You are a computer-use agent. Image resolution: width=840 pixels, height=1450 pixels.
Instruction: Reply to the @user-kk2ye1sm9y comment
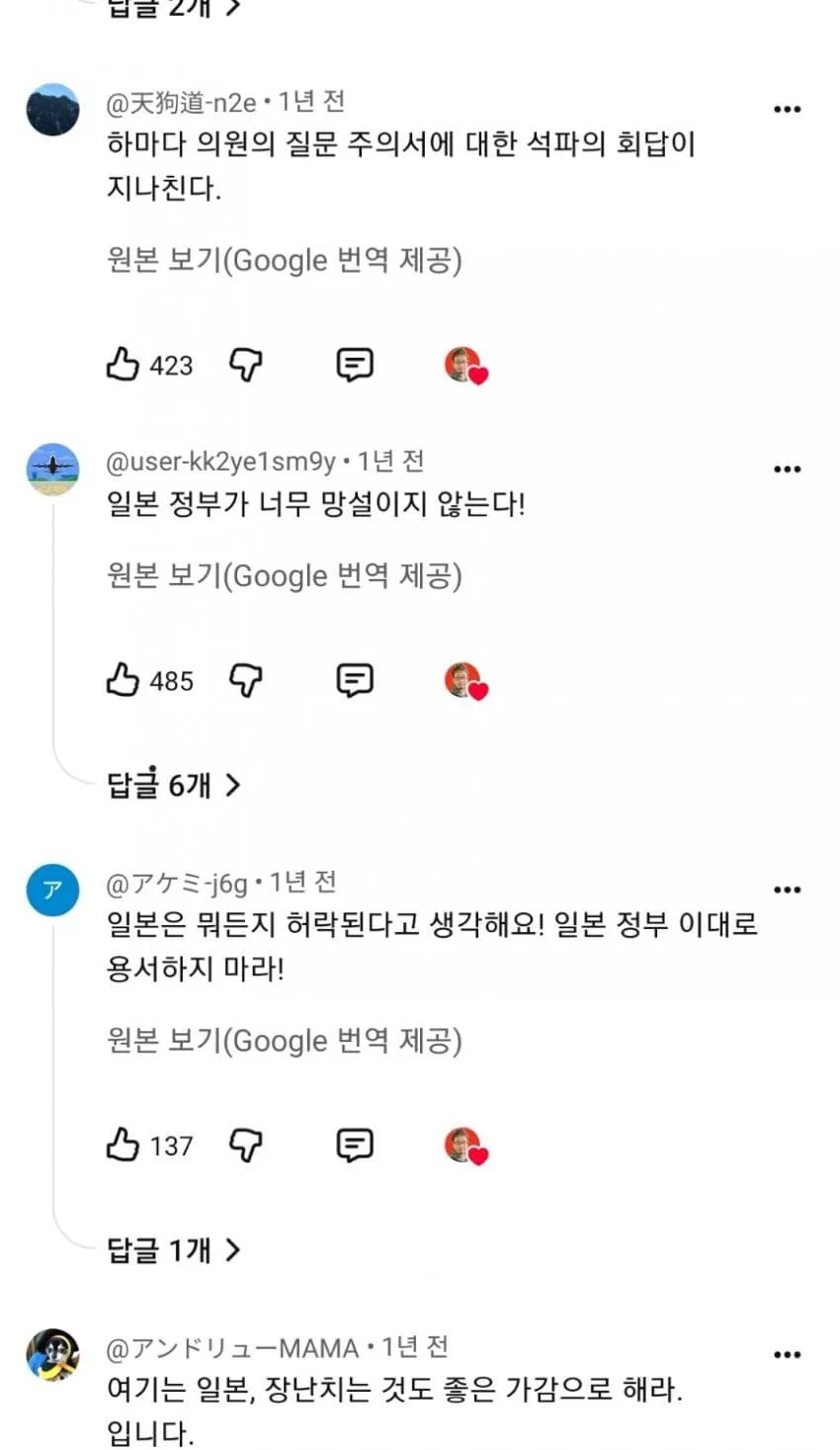click(x=355, y=680)
